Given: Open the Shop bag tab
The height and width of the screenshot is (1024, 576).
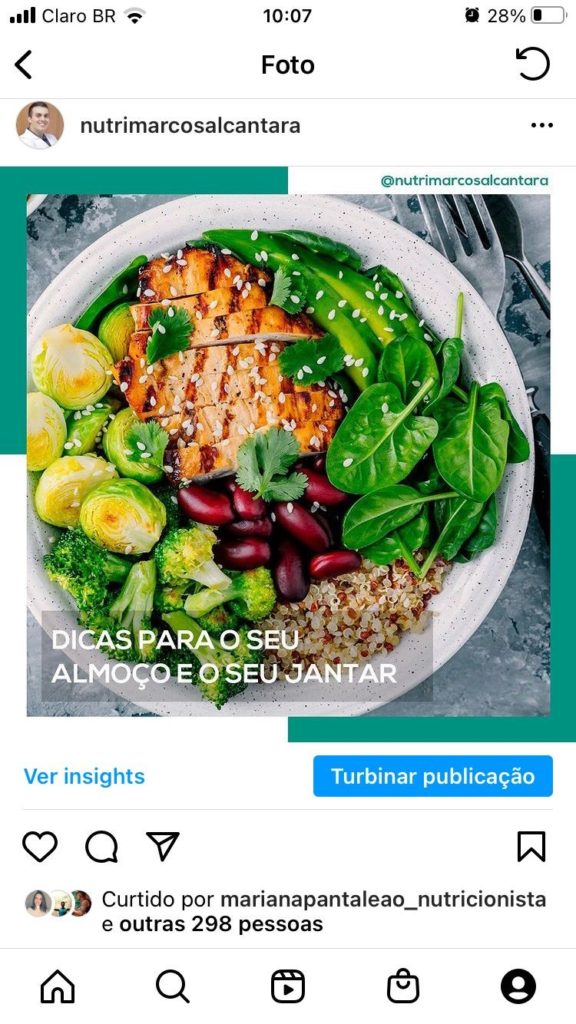Looking at the screenshot, I should pos(403,986).
